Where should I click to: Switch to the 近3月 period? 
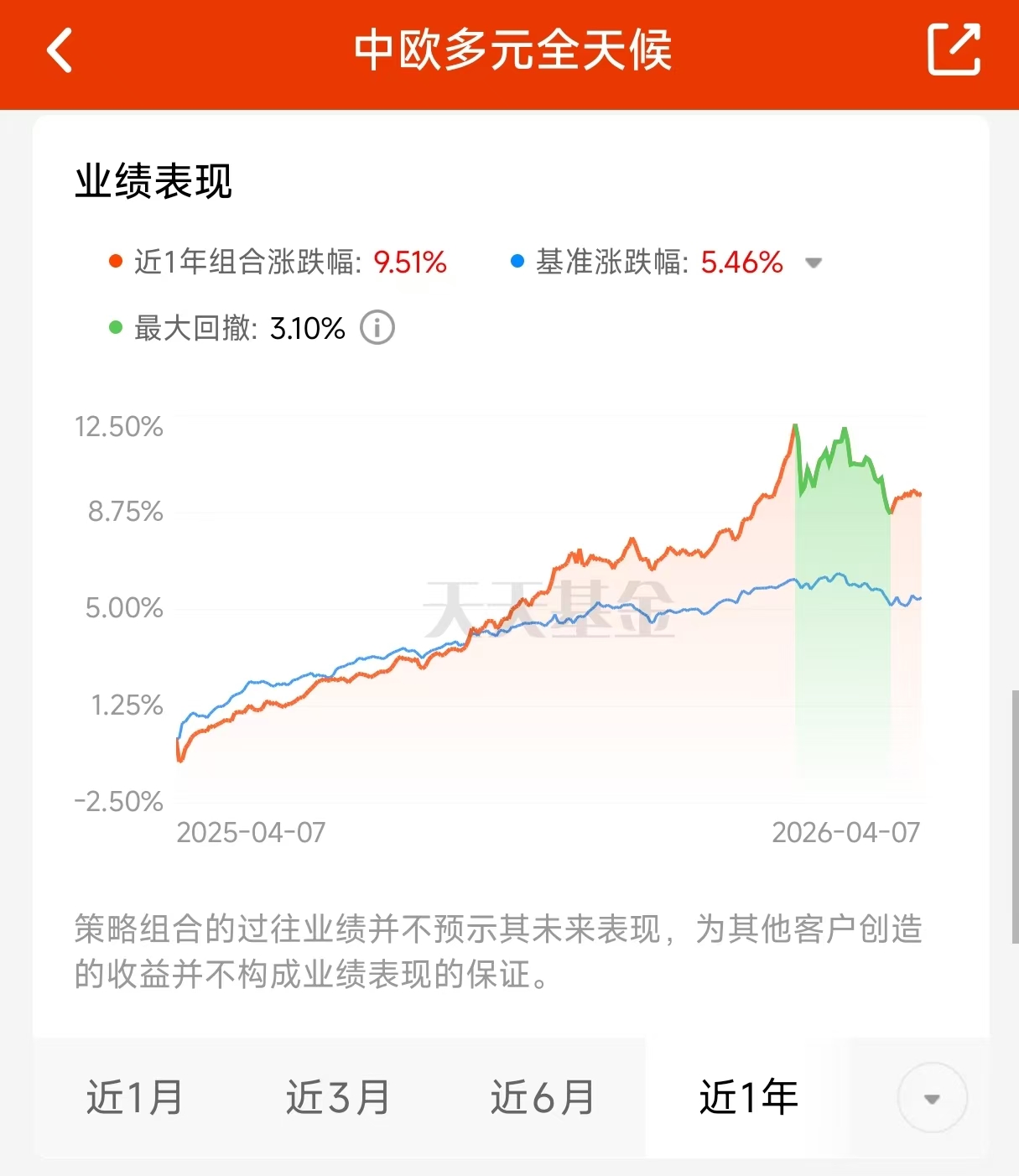click(338, 1097)
